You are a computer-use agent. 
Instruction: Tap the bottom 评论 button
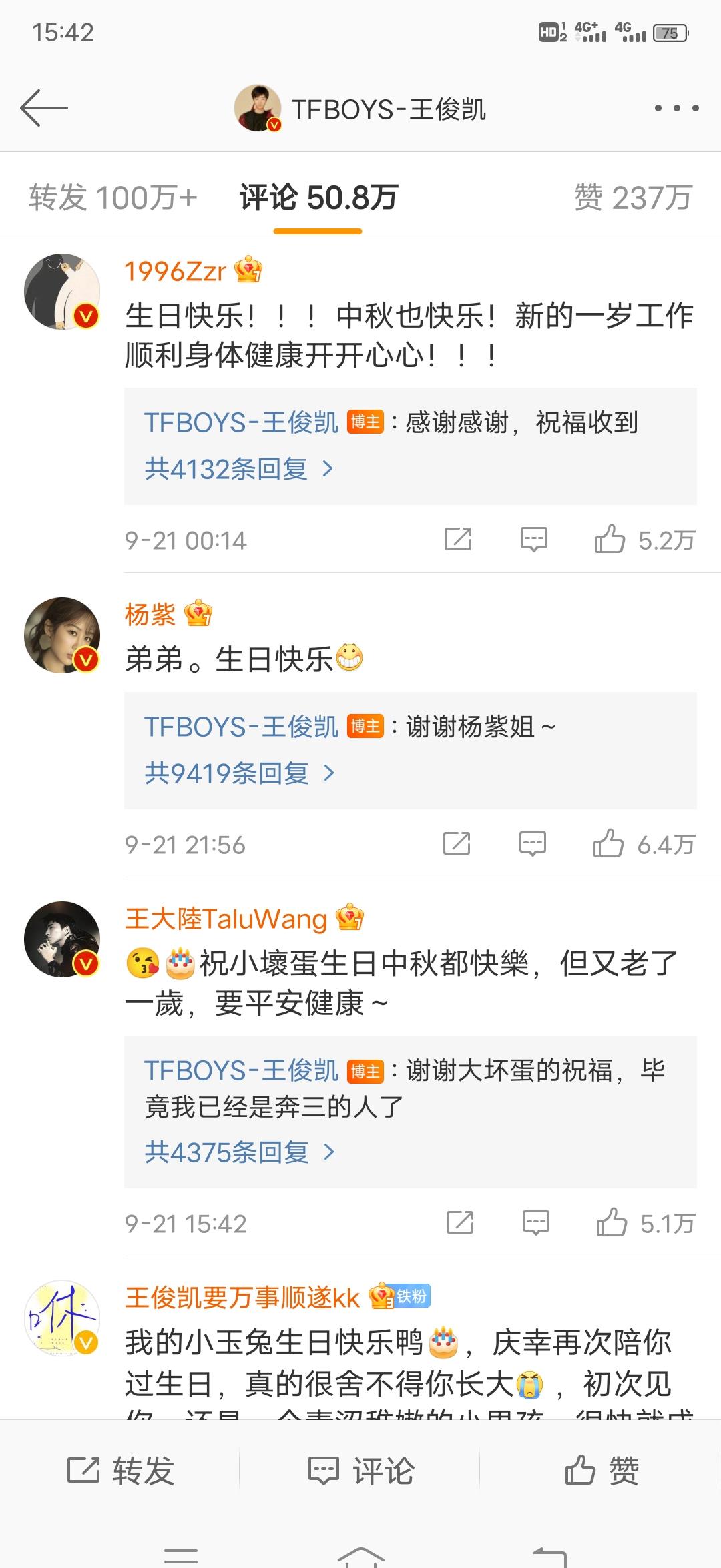coord(360,1471)
